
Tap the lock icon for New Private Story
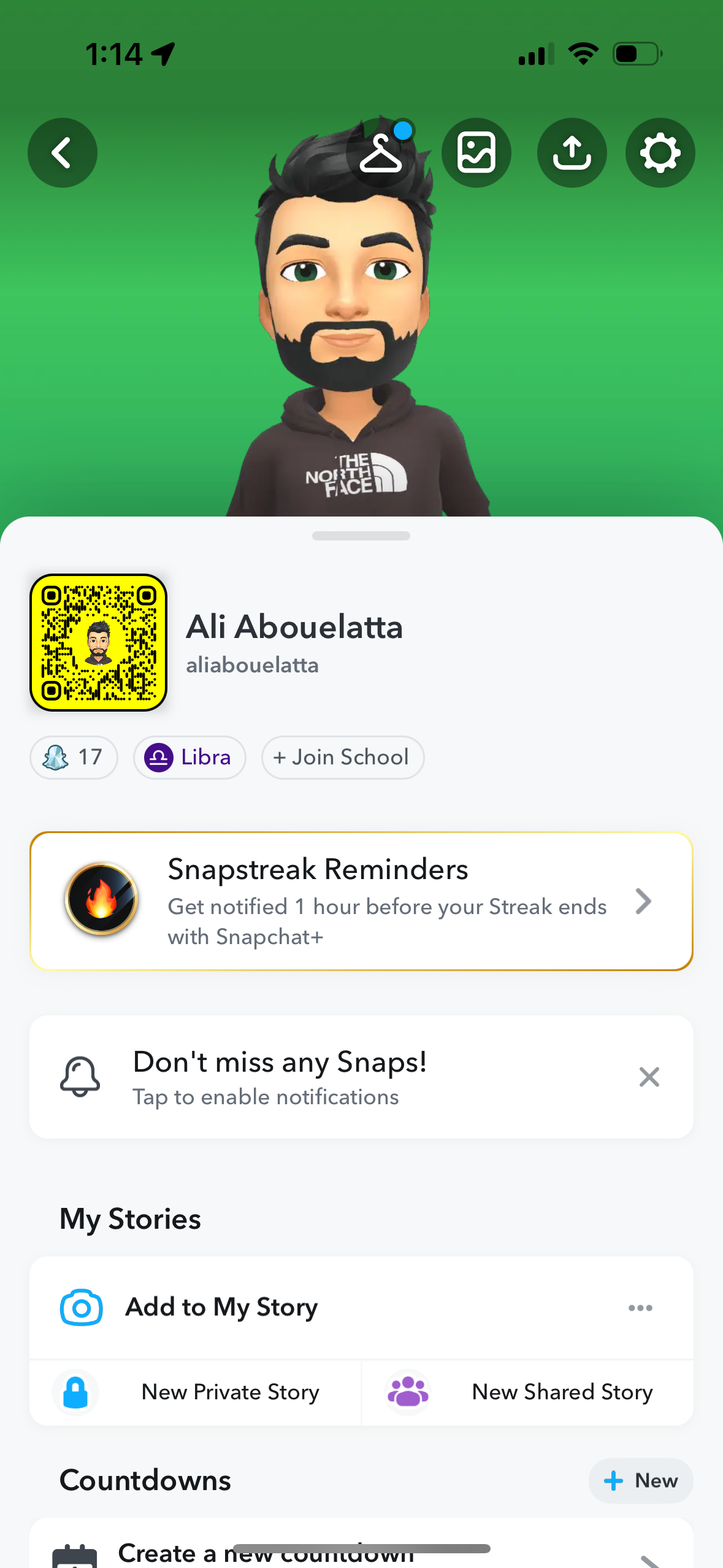pos(75,1393)
